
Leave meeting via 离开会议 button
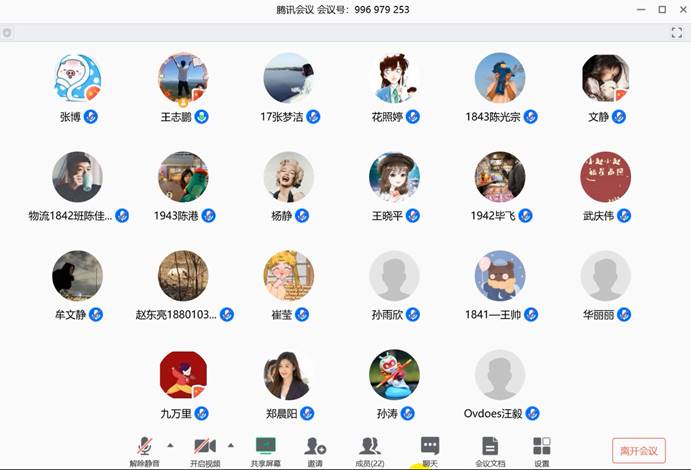click(638, 450)
